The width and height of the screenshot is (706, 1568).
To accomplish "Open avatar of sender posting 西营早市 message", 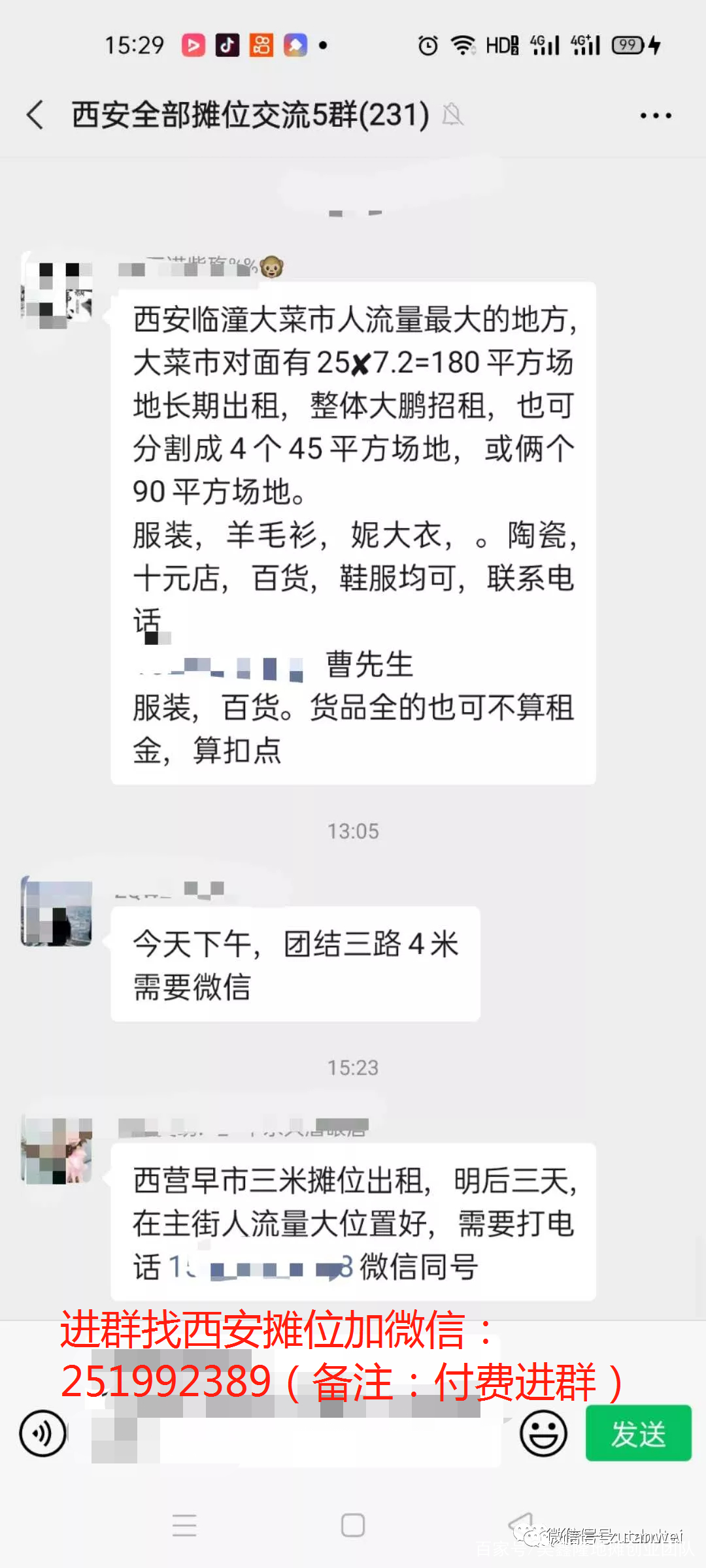I will [x=57, y=1151].
